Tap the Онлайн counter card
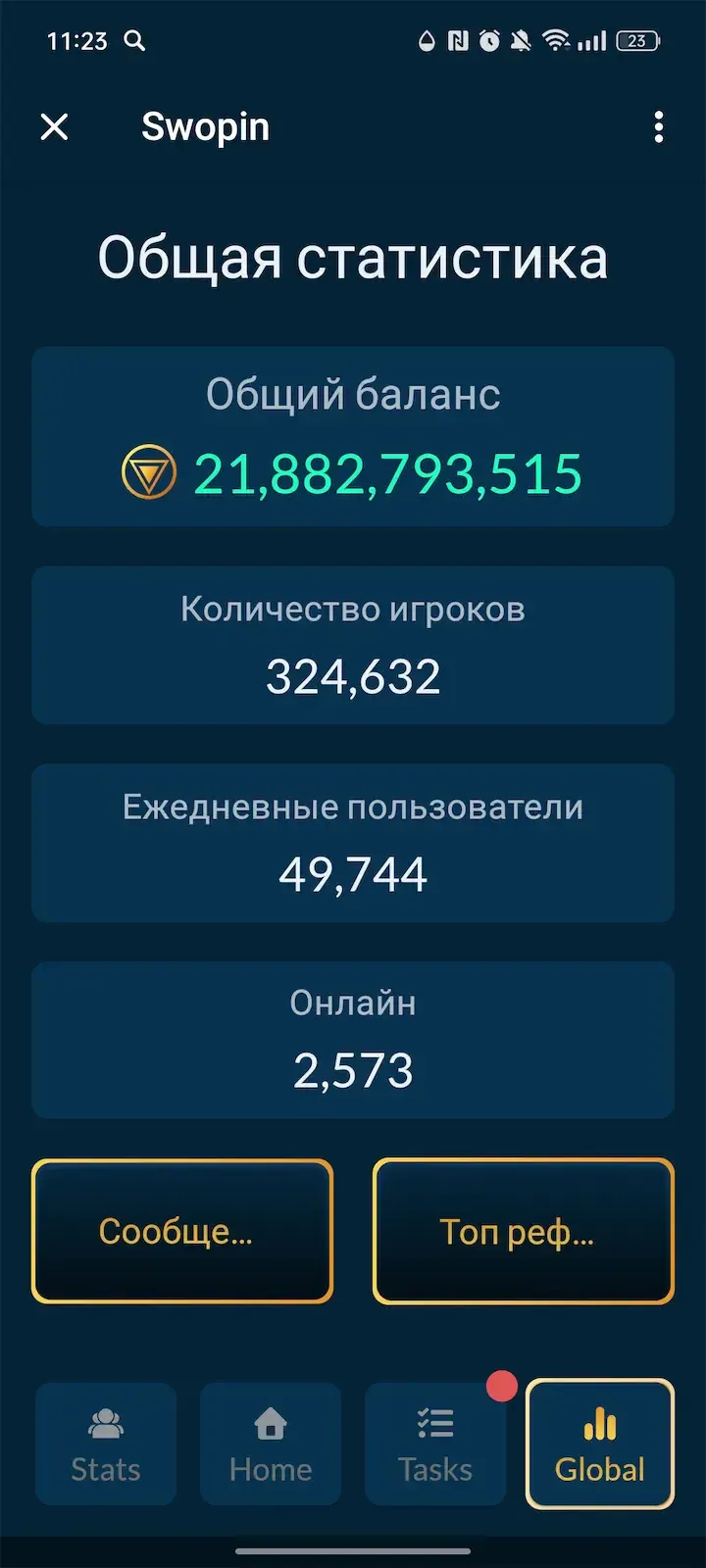 pyautogui.click(x=352, y=1041)
